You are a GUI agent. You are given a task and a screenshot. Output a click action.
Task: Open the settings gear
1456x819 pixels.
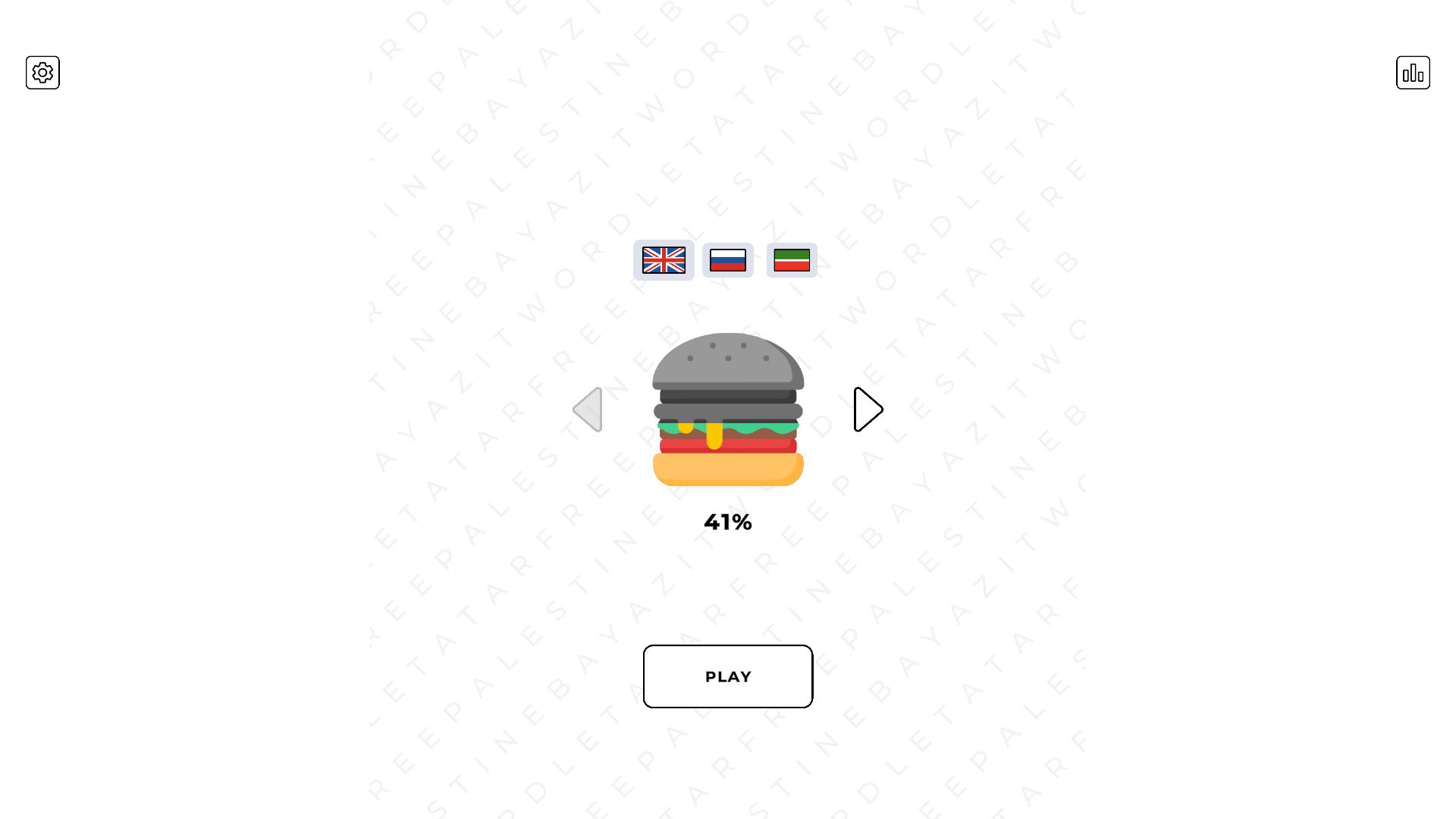pos(42,73)
